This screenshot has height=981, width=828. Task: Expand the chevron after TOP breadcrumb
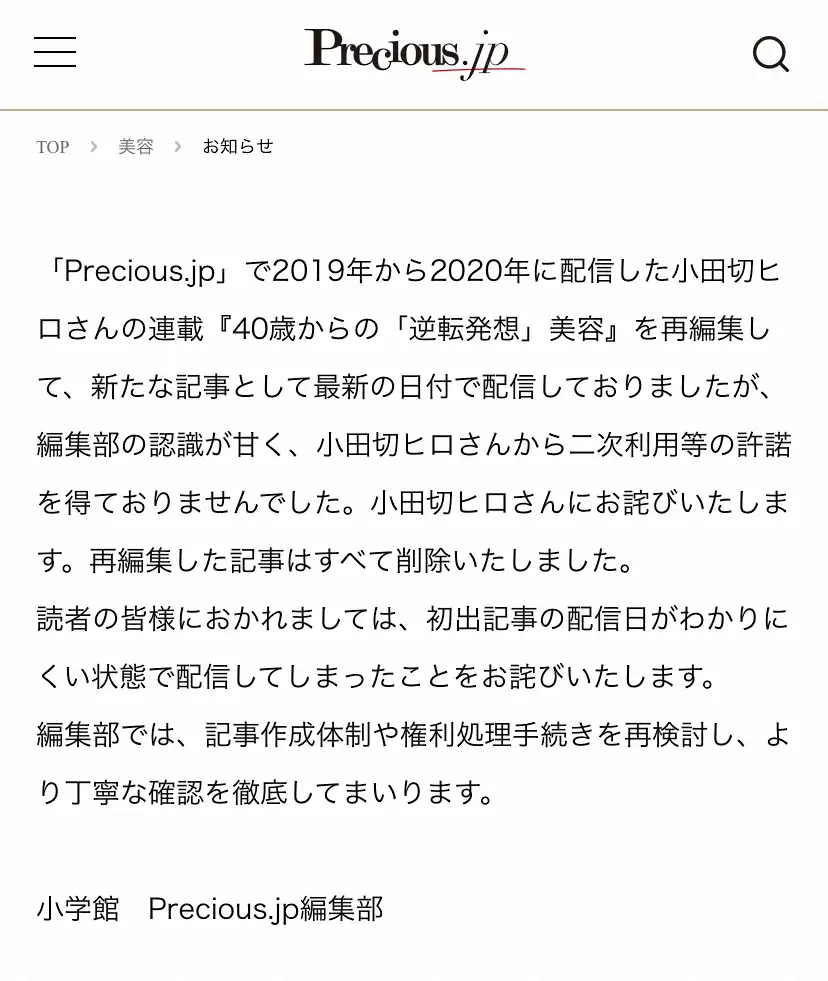coord(92,146)
